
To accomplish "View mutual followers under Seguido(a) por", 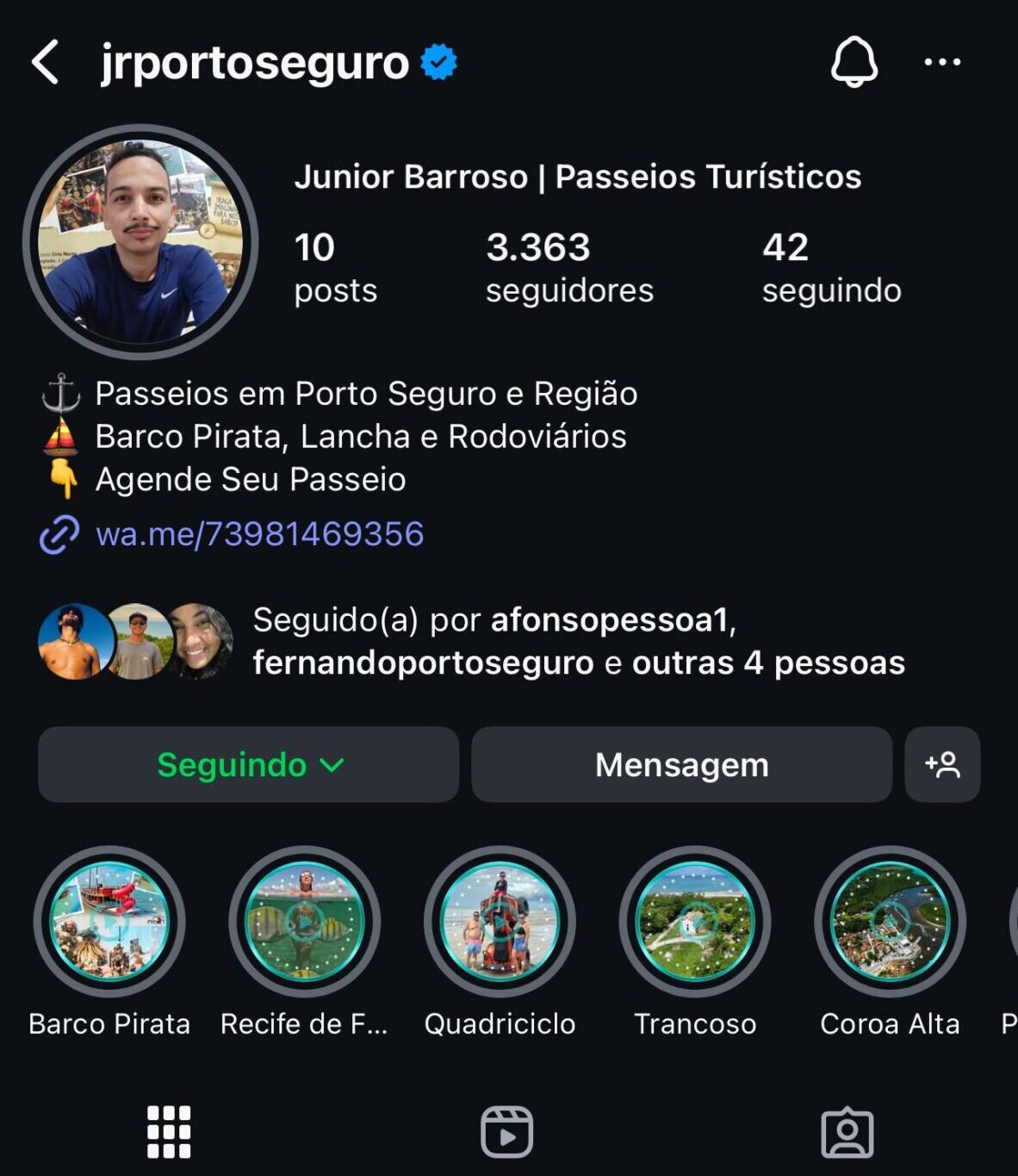I will pyautogui.click(x=577, y=641).
